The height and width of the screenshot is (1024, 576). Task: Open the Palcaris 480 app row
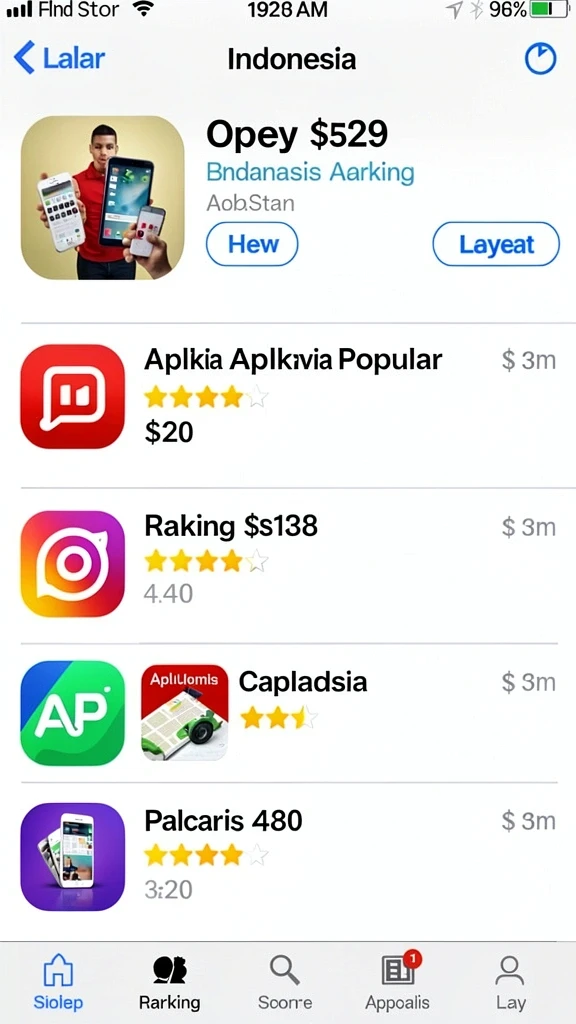pyautogui.click(x=288, y=857)
